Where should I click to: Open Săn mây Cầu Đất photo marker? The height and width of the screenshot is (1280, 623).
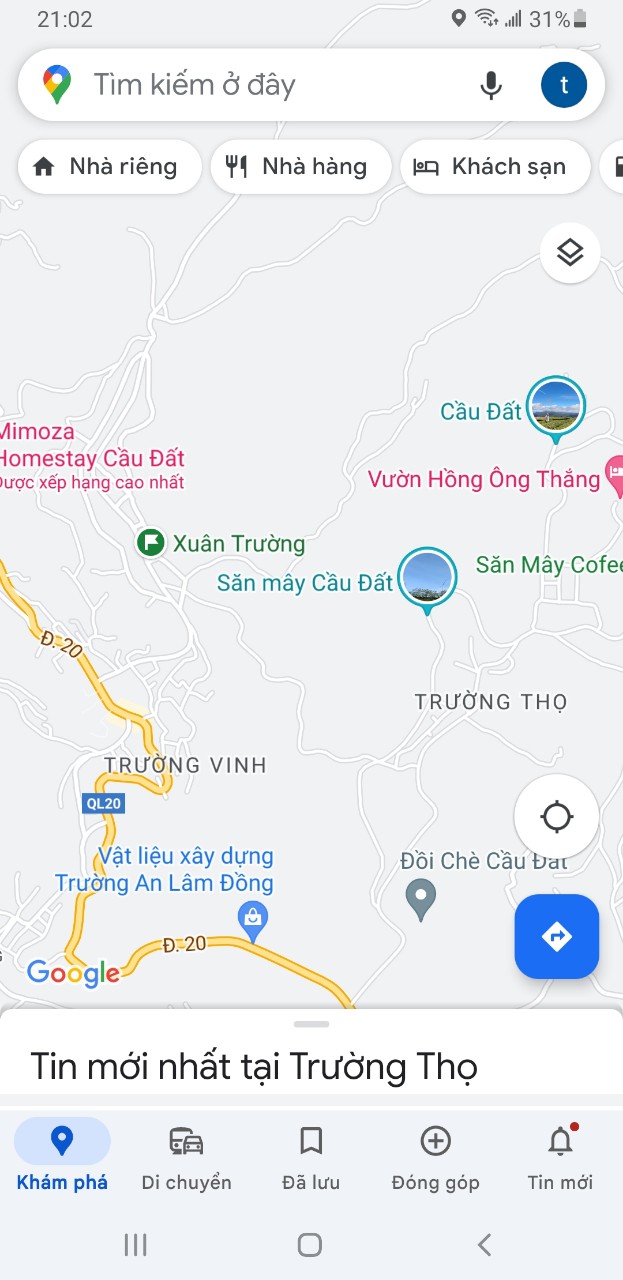pos(427,577)
